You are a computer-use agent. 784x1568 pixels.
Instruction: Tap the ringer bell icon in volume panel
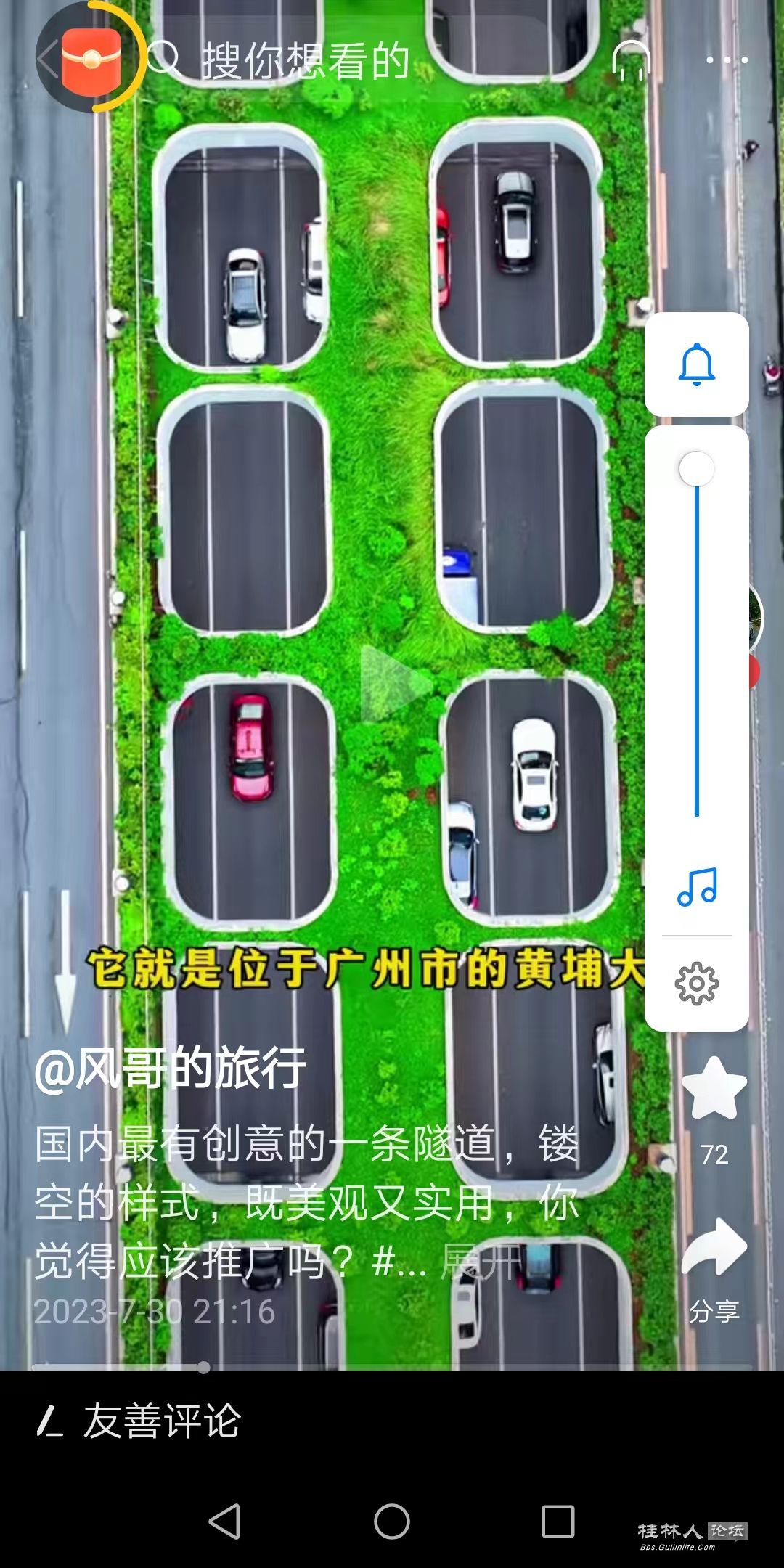(696, 364)
